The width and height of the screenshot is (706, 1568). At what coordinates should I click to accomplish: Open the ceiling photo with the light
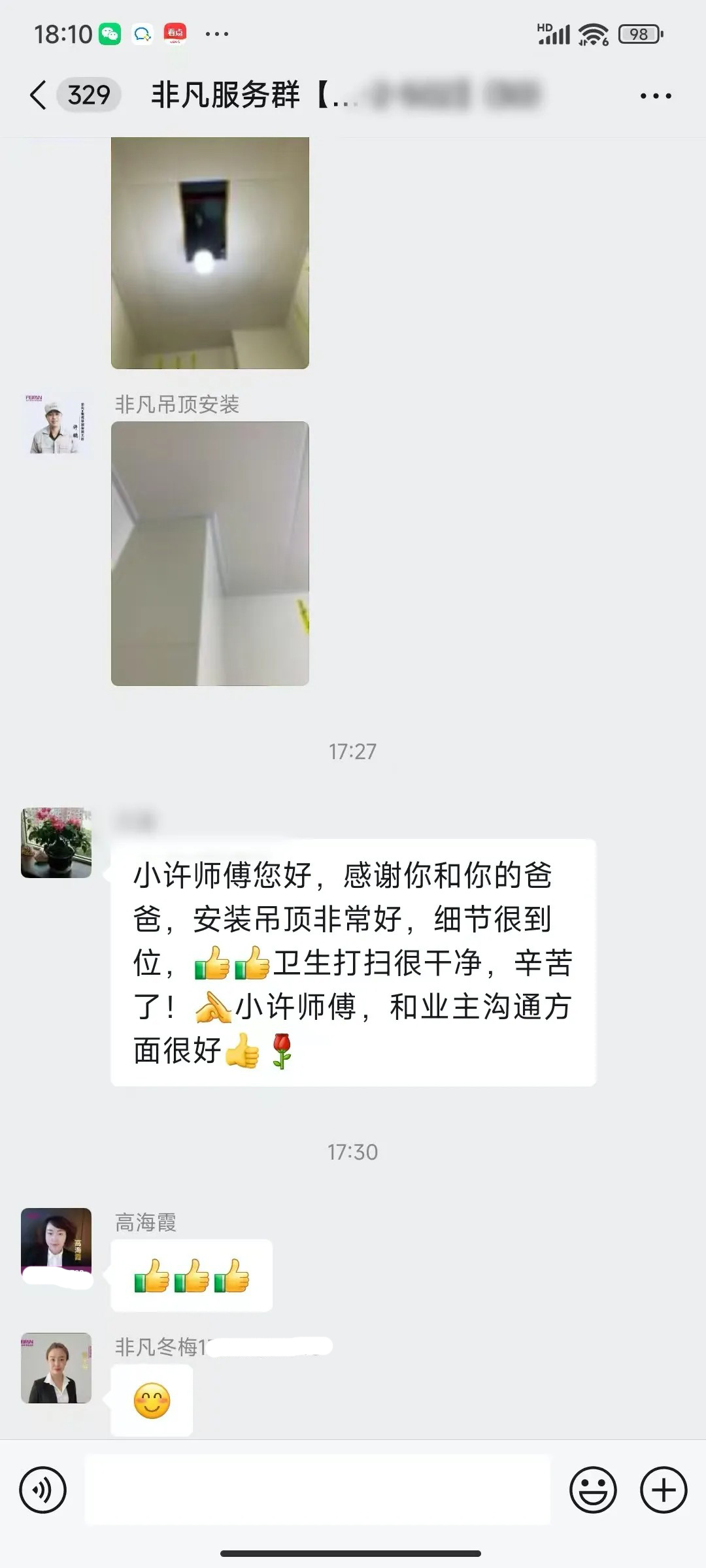pos(210,253)
